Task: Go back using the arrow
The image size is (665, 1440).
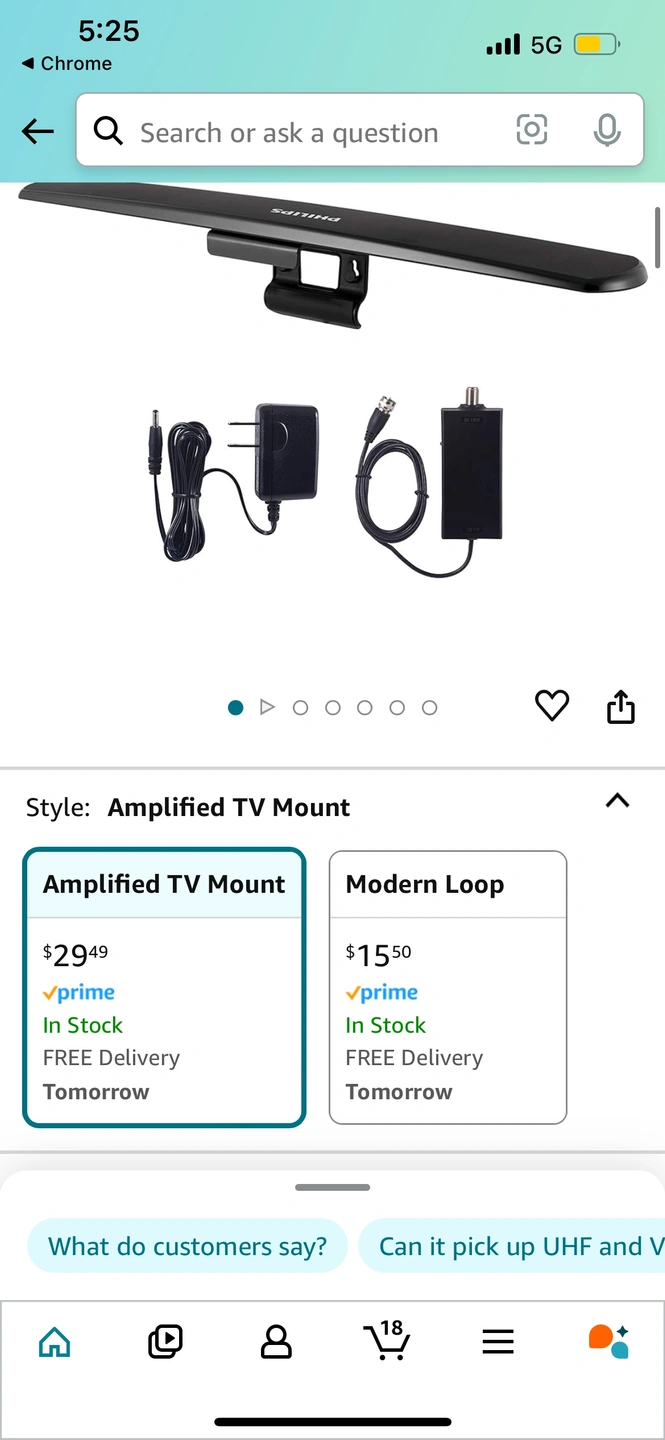Action: click(38, 131)
